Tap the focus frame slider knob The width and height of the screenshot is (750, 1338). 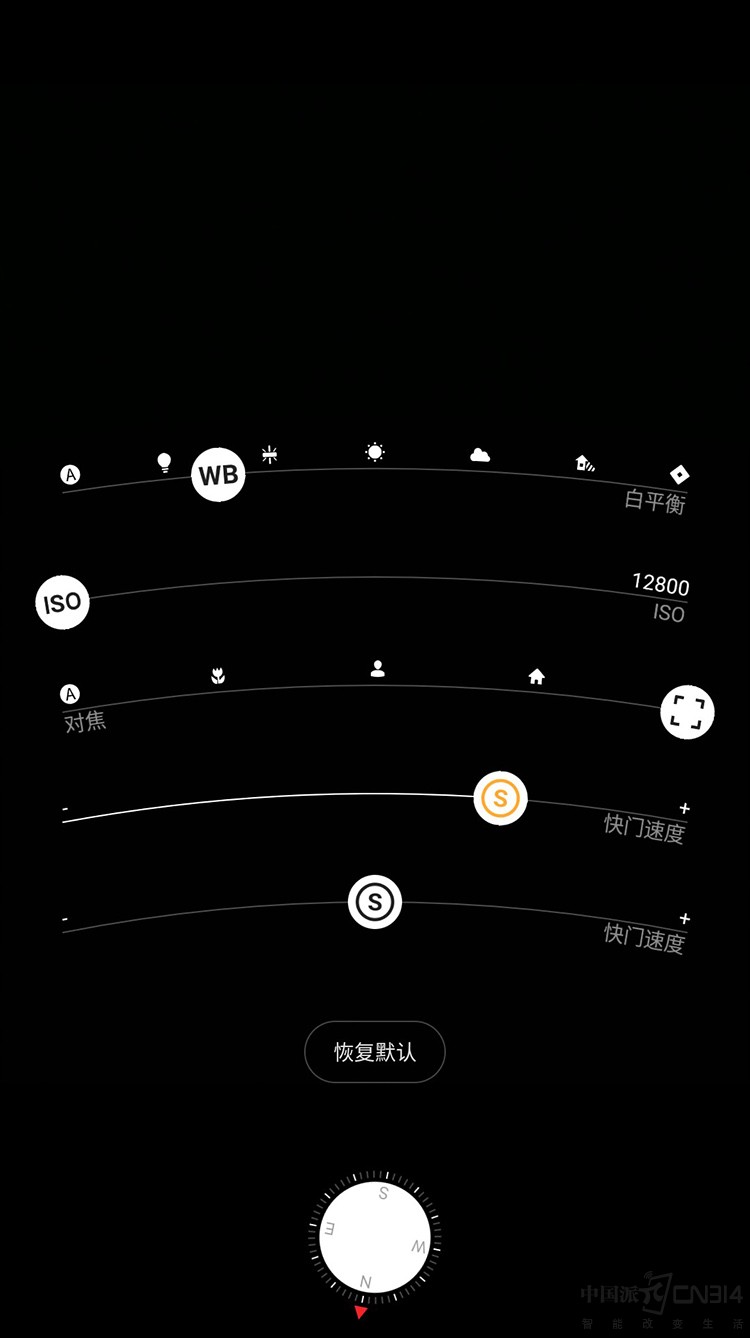687,712
